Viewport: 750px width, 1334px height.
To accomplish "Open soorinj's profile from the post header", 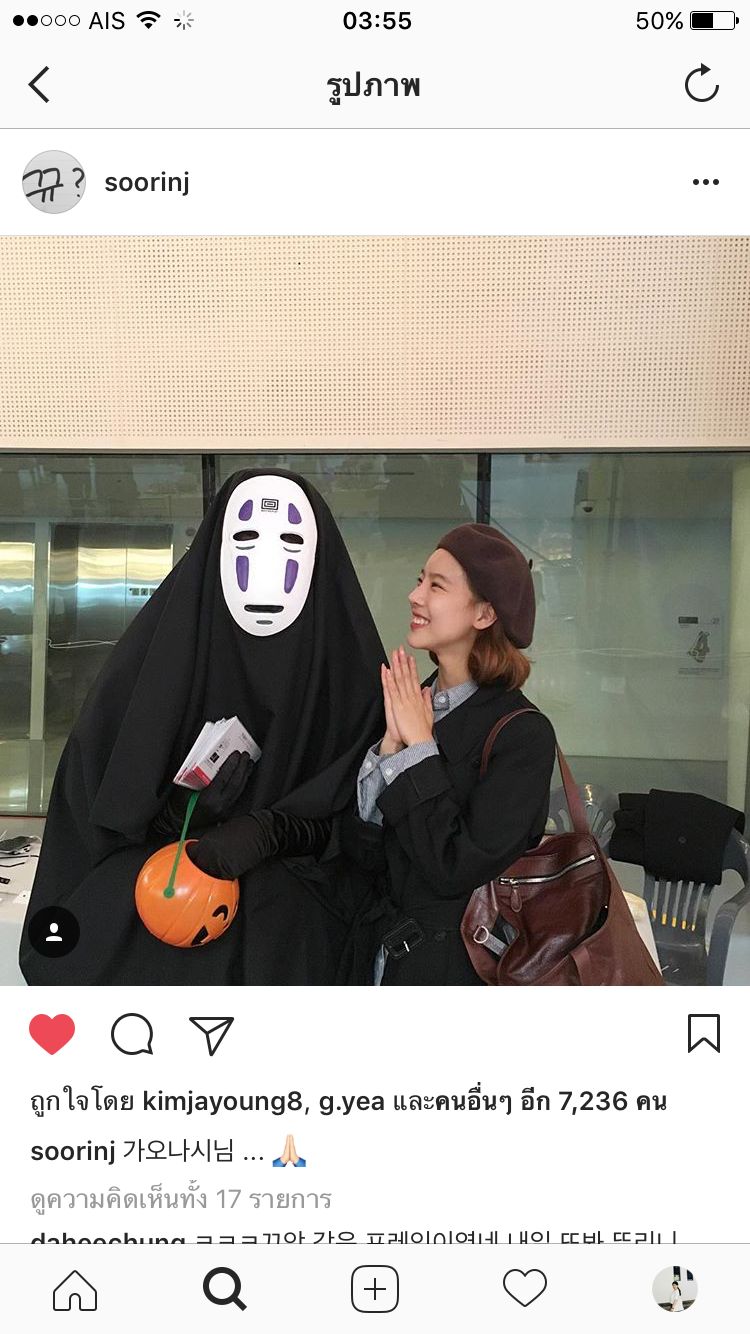I will [x=147, y=183].
